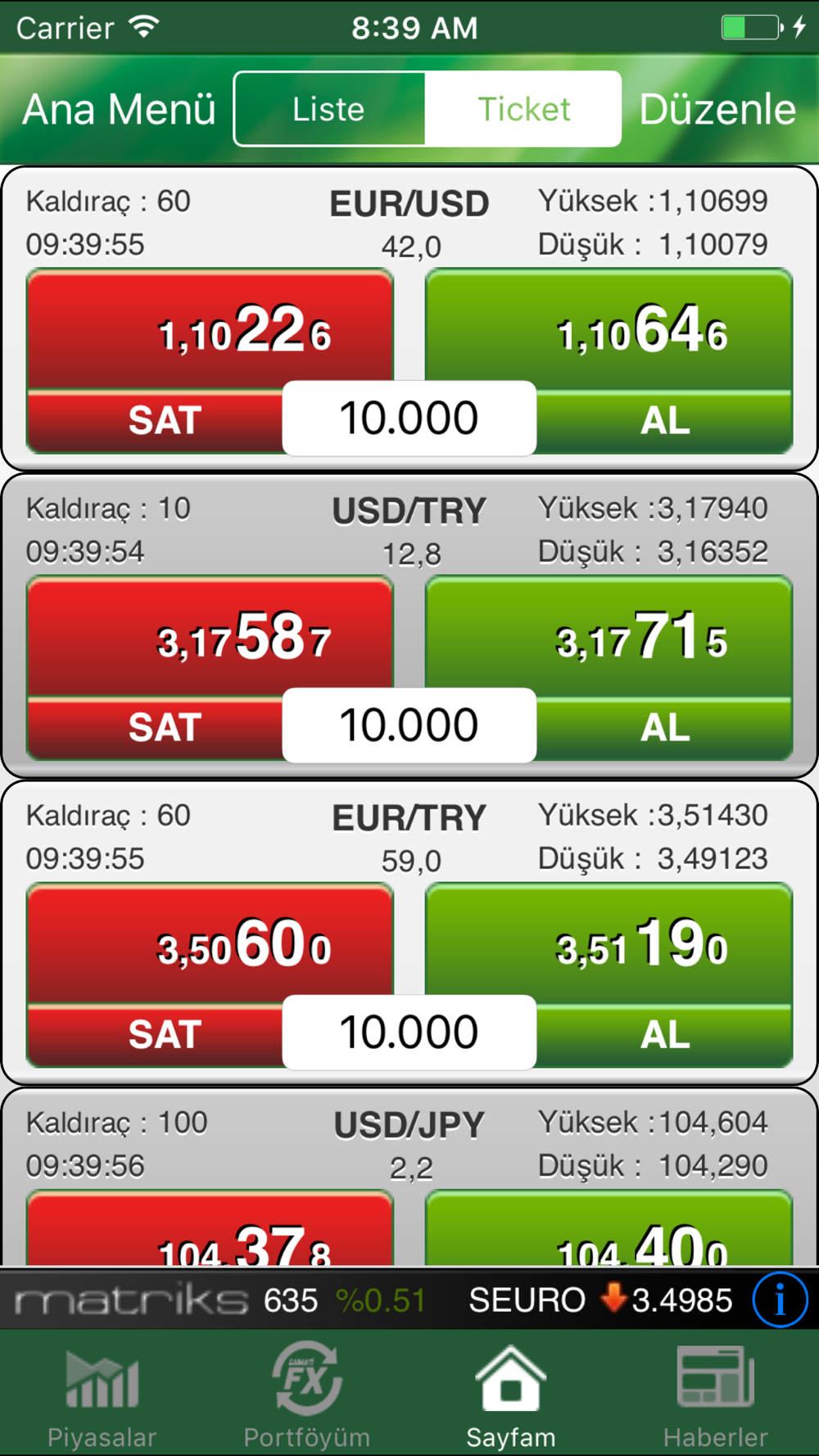The width and height of the screenshot is (819, 1456).
Task: Switch to the Liste view
Action: [x=329, y=109]
